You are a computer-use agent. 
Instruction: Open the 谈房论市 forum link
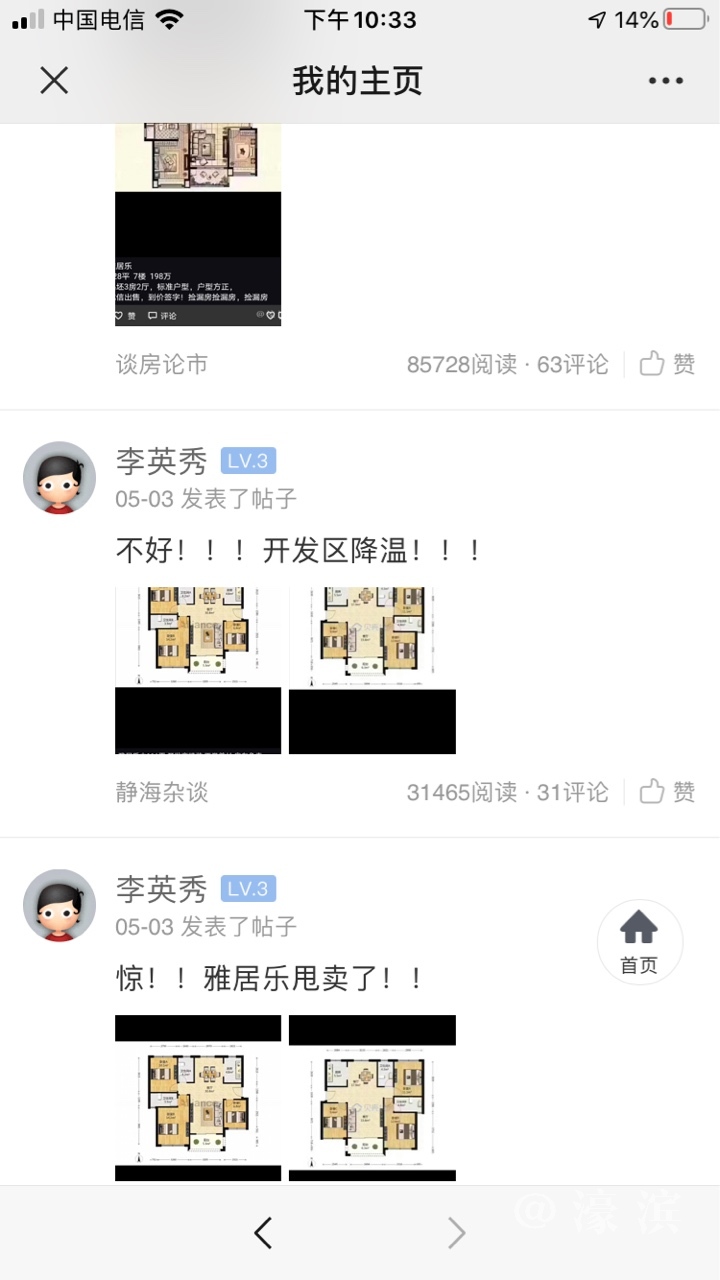[161, 364]
